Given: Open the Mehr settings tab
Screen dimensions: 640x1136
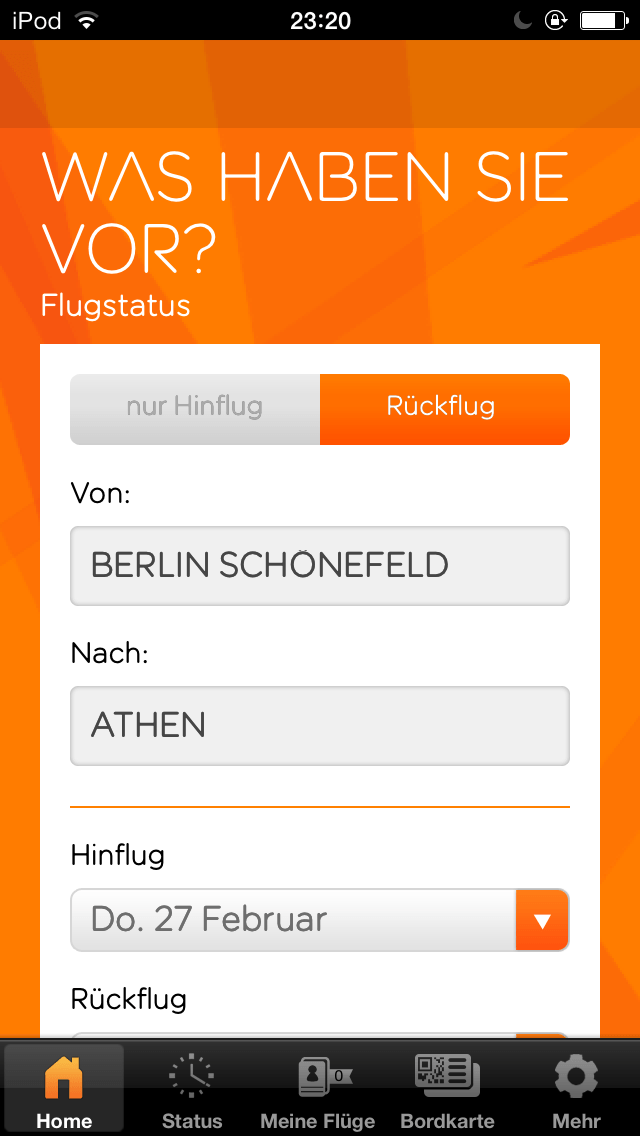Looking at the screenshot, I should point(576,1089).
